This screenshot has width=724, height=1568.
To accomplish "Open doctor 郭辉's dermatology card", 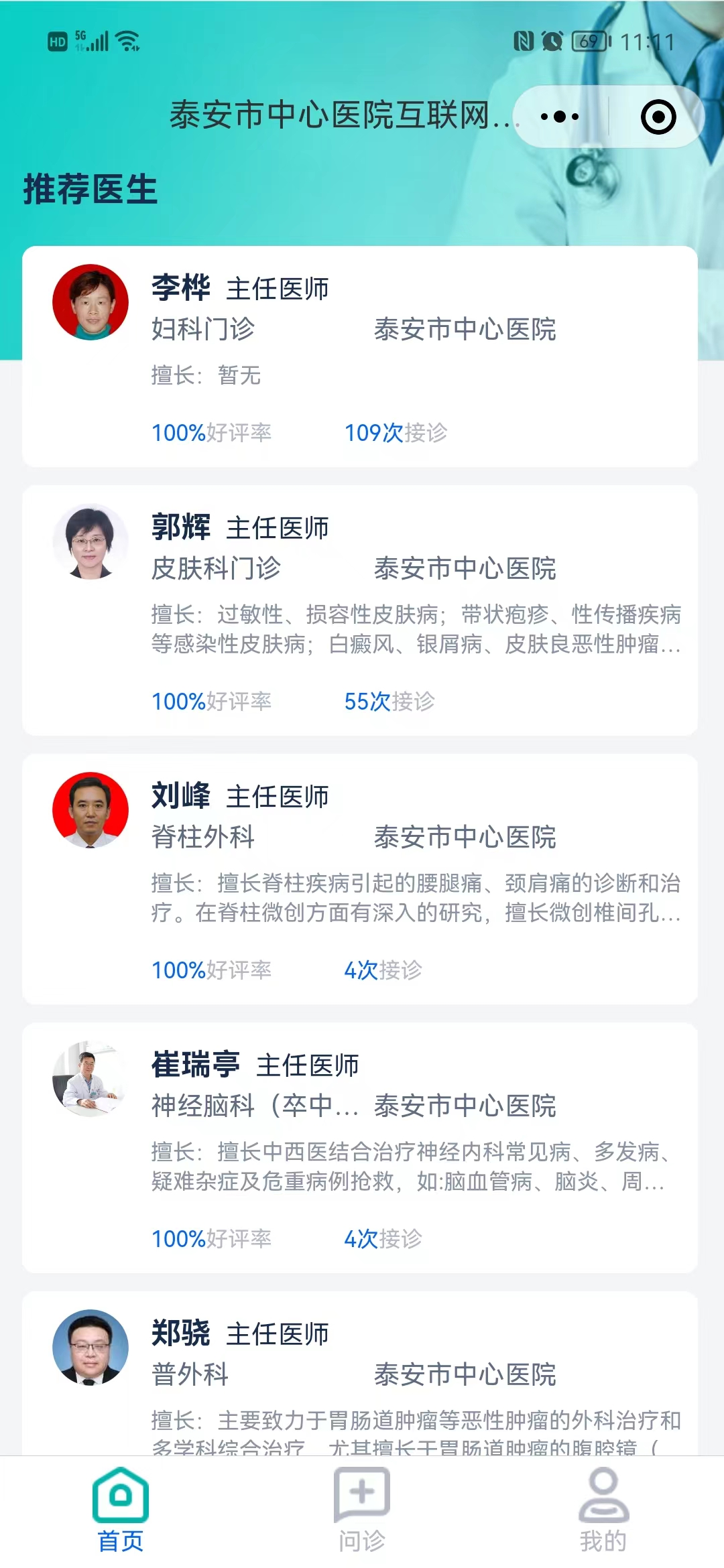I will 360,610.
